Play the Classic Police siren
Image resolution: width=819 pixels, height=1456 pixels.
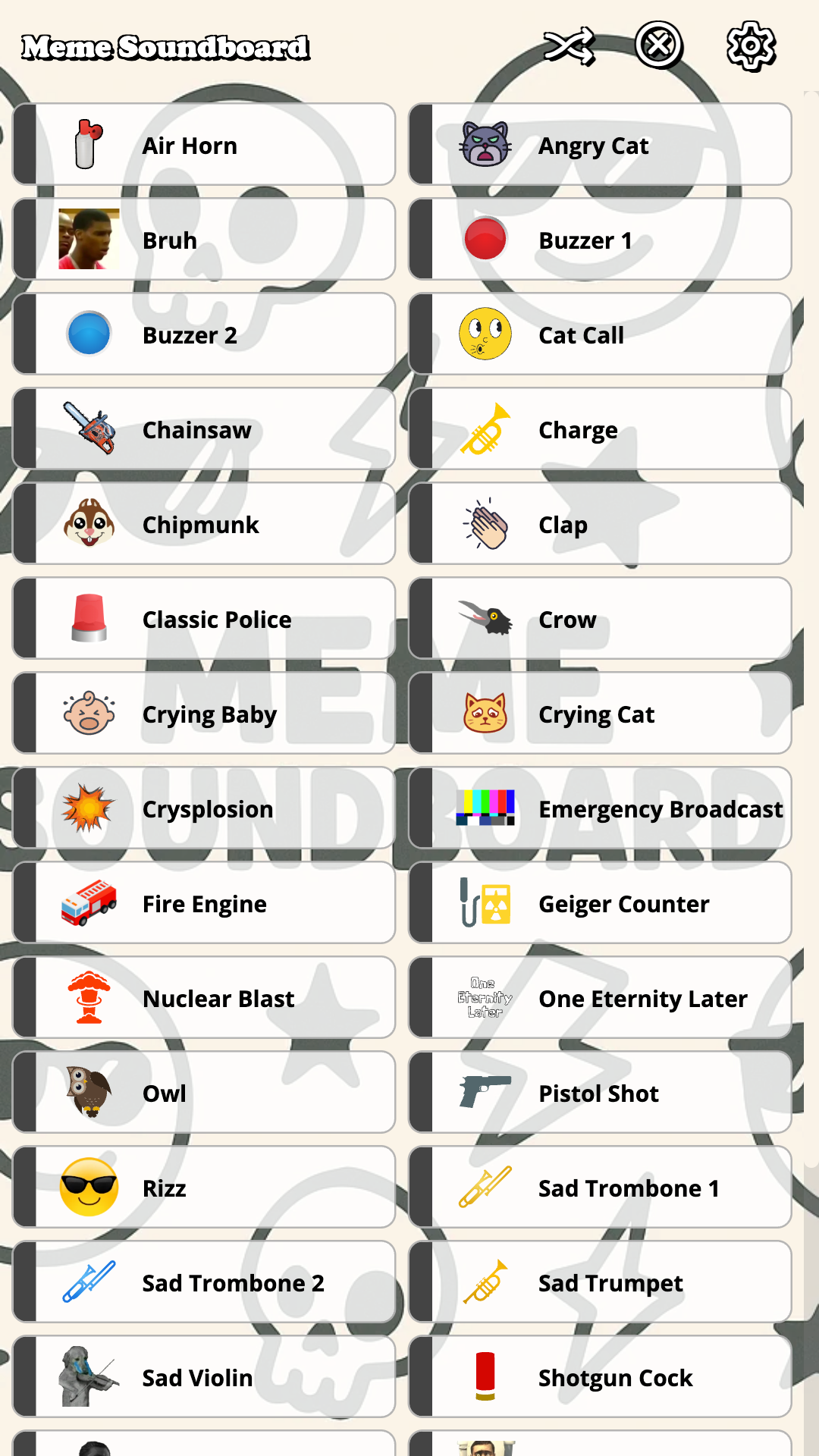(205, 619)
